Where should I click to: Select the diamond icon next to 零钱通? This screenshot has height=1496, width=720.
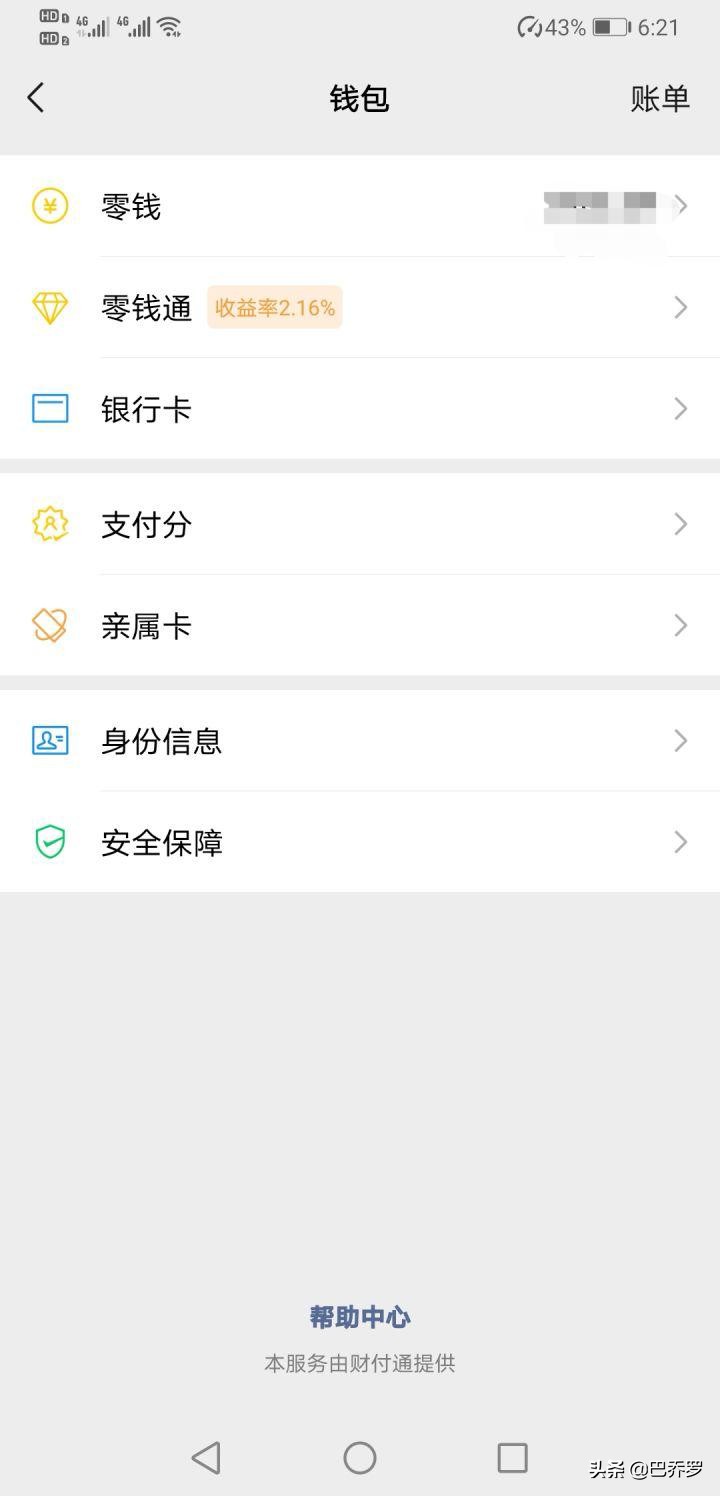pyautogui.click(x=50, y=307)
